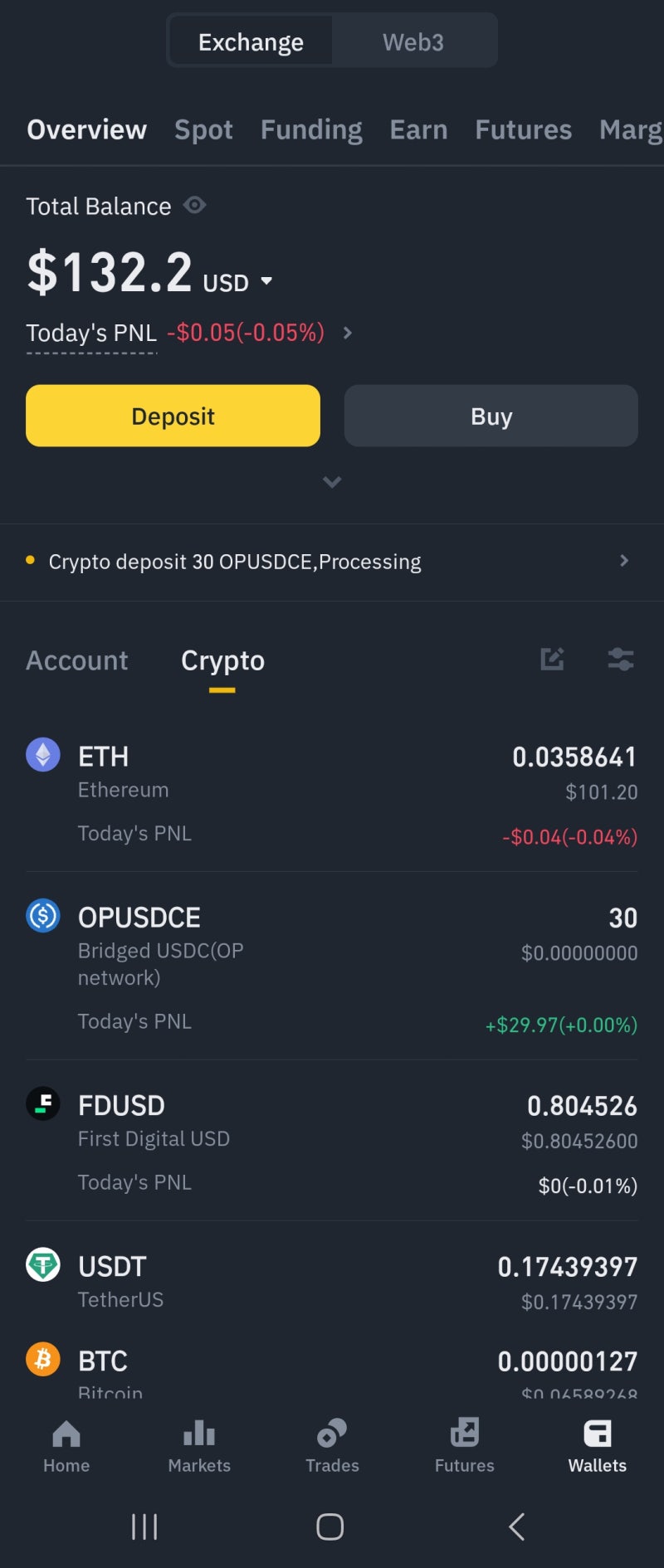Expand more actions under Deposit and Buy
This screenshot has width=664, height=1568.
click(x=332, y=482)
